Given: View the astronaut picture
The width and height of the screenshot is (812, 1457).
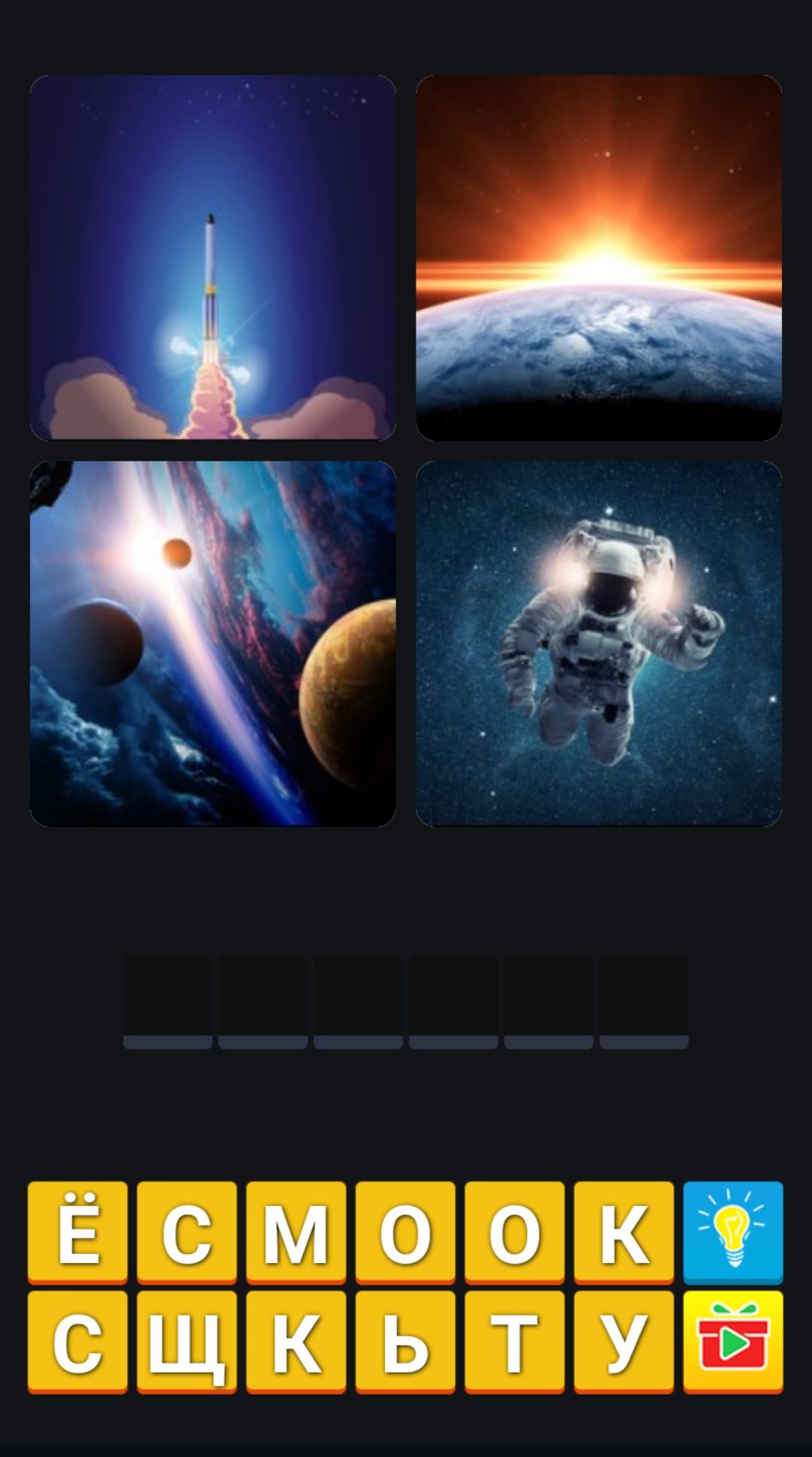Looking at the screenshot, I should point(598,644).
